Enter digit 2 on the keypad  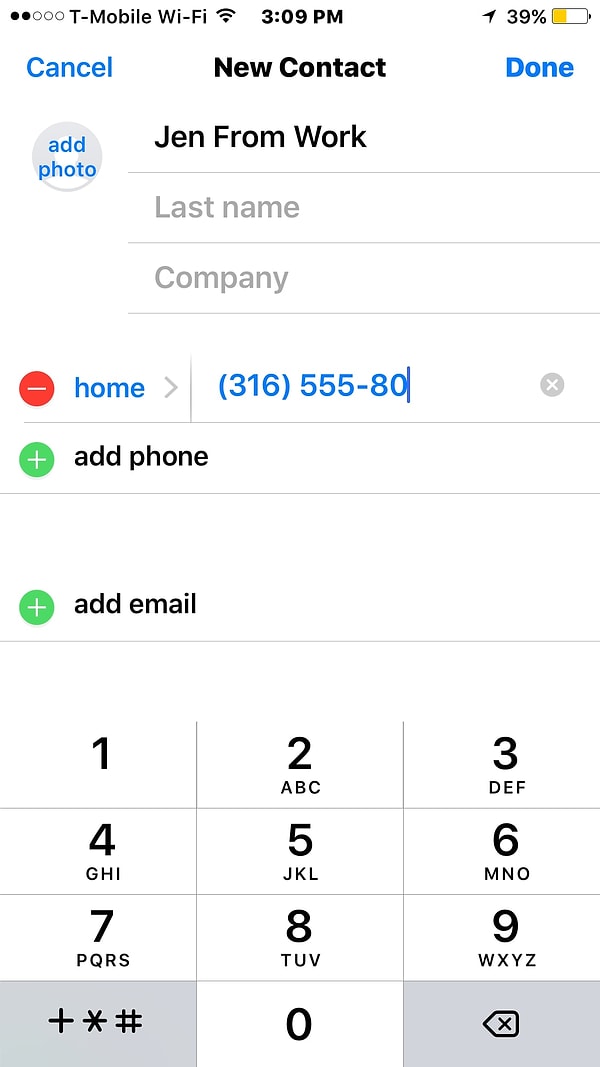point(299,765)
